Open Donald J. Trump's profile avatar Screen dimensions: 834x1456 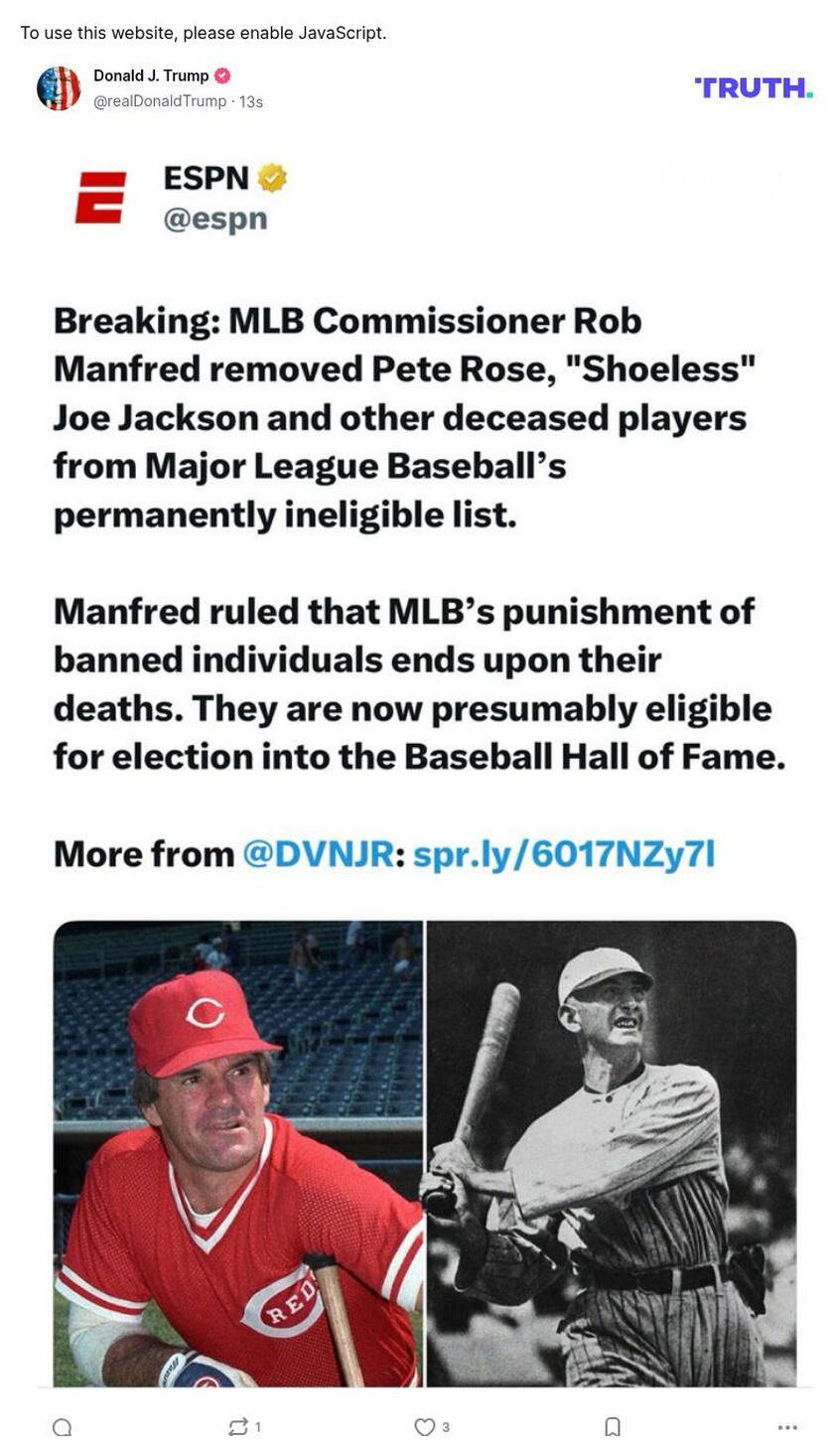pos(59,88)
